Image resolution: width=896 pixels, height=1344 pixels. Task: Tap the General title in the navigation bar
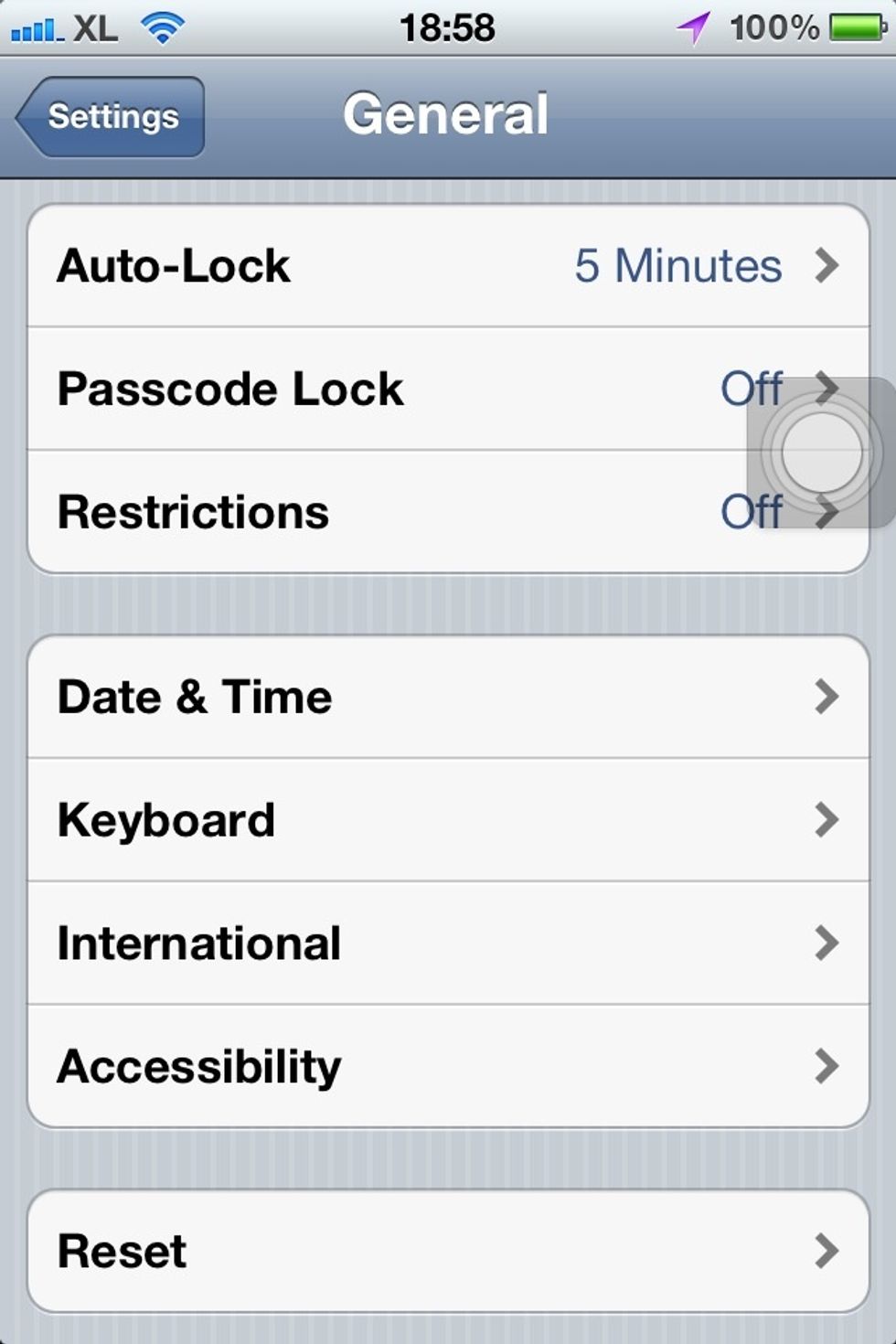click(x=447, y=112)
